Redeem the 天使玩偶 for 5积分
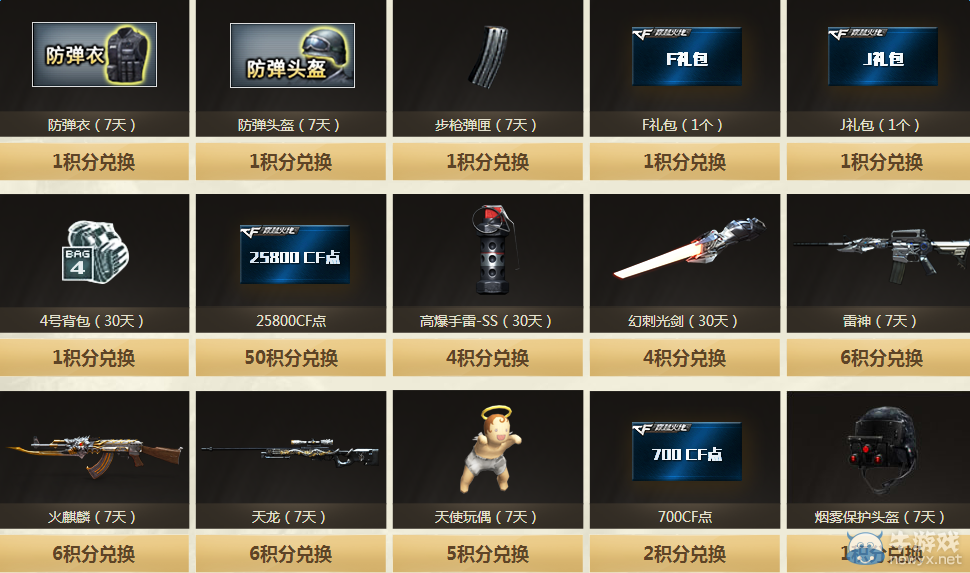Viewport: 970px width, 573px height. pos(488,554)
